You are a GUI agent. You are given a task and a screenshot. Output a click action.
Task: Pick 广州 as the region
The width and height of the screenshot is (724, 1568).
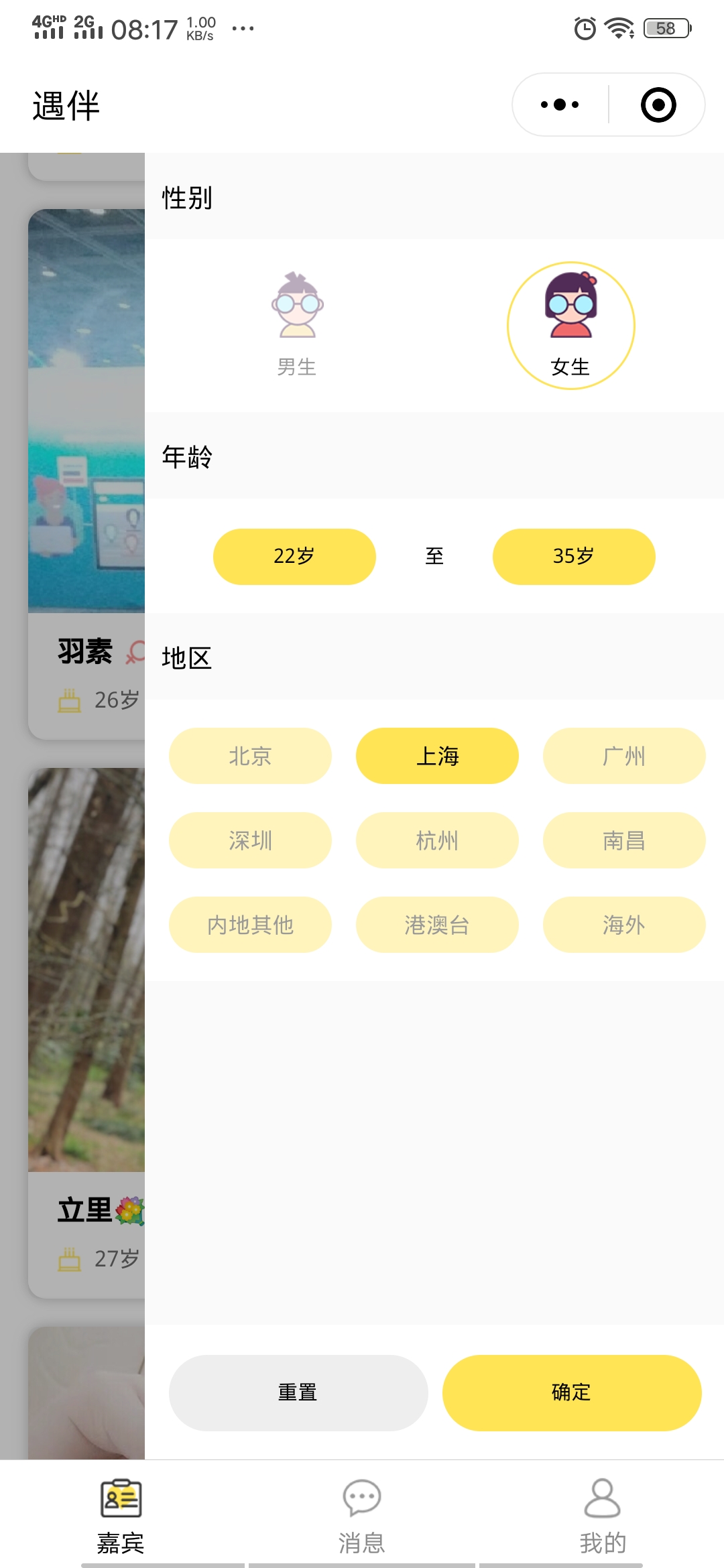(x=624, y=756)
